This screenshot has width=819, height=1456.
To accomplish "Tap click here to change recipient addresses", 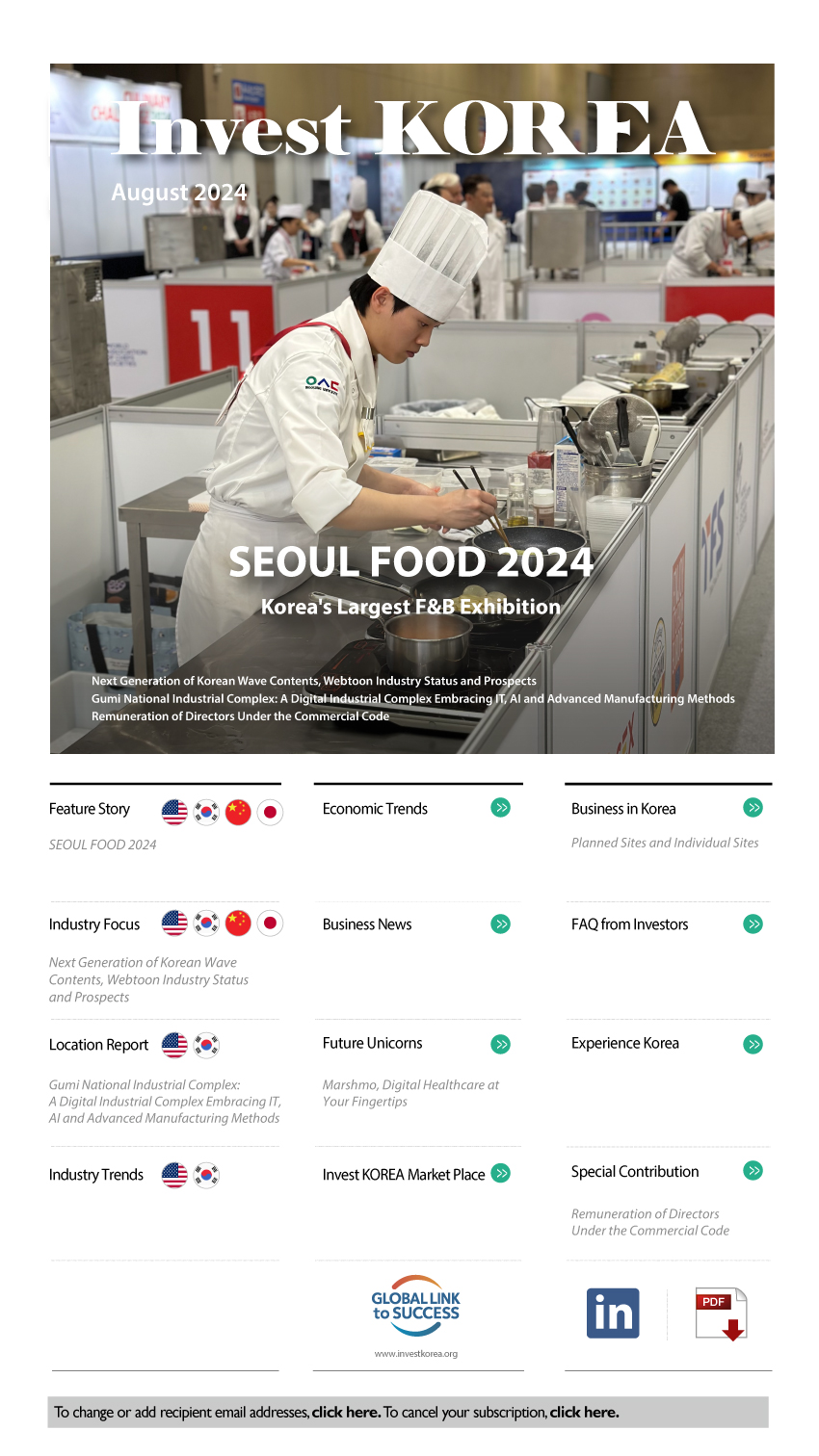I will 346,1413.
